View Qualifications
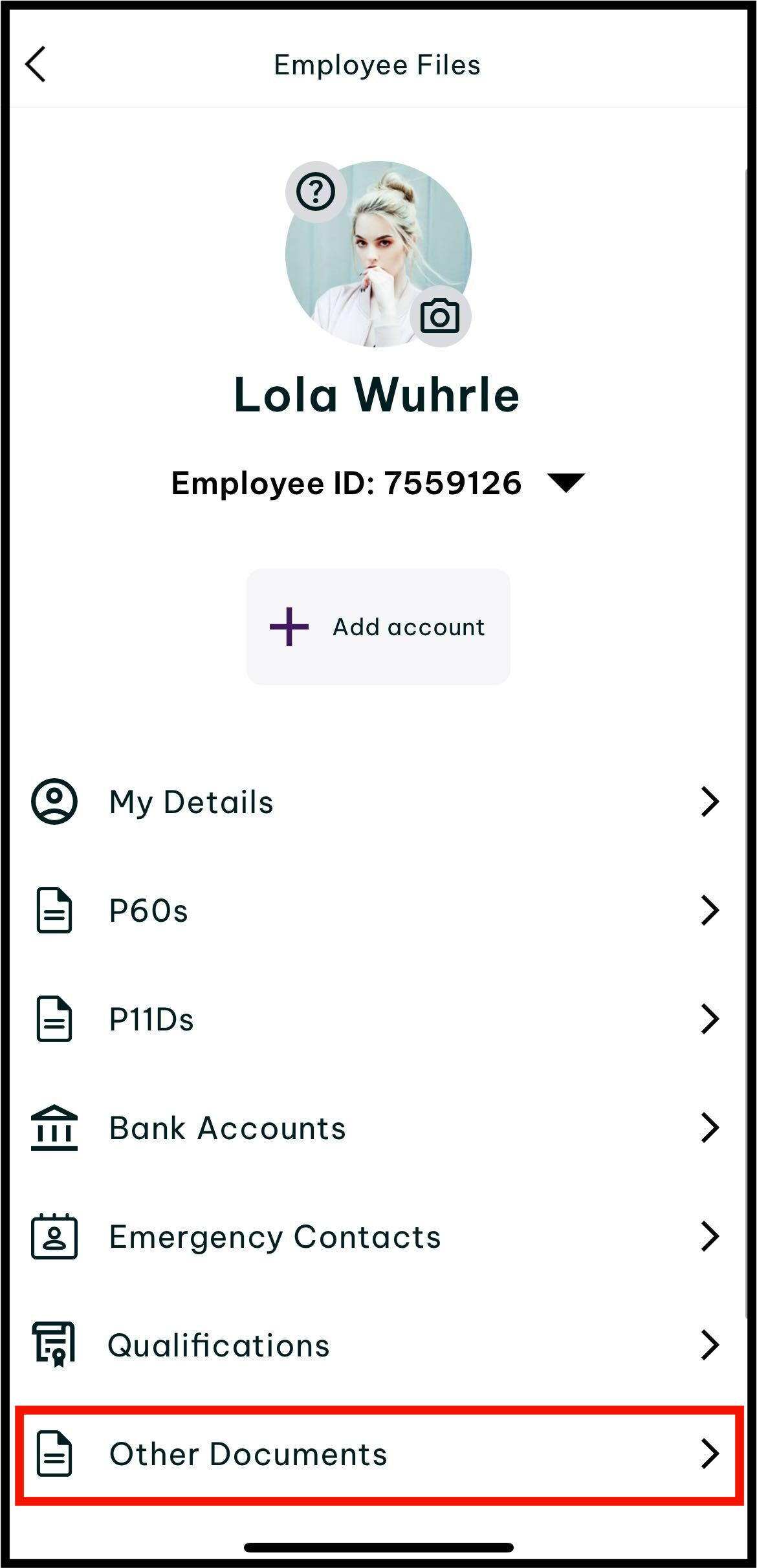 tap(378, 1345)
